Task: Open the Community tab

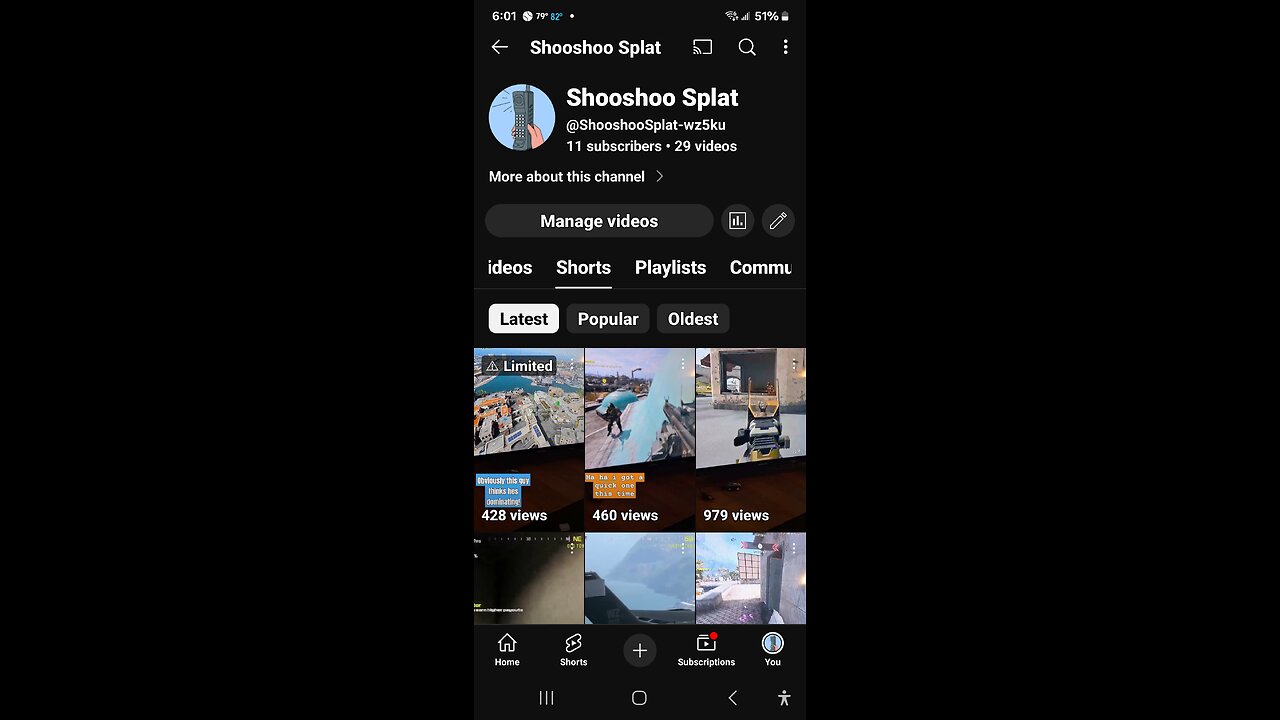Action: tap(761, 267)
